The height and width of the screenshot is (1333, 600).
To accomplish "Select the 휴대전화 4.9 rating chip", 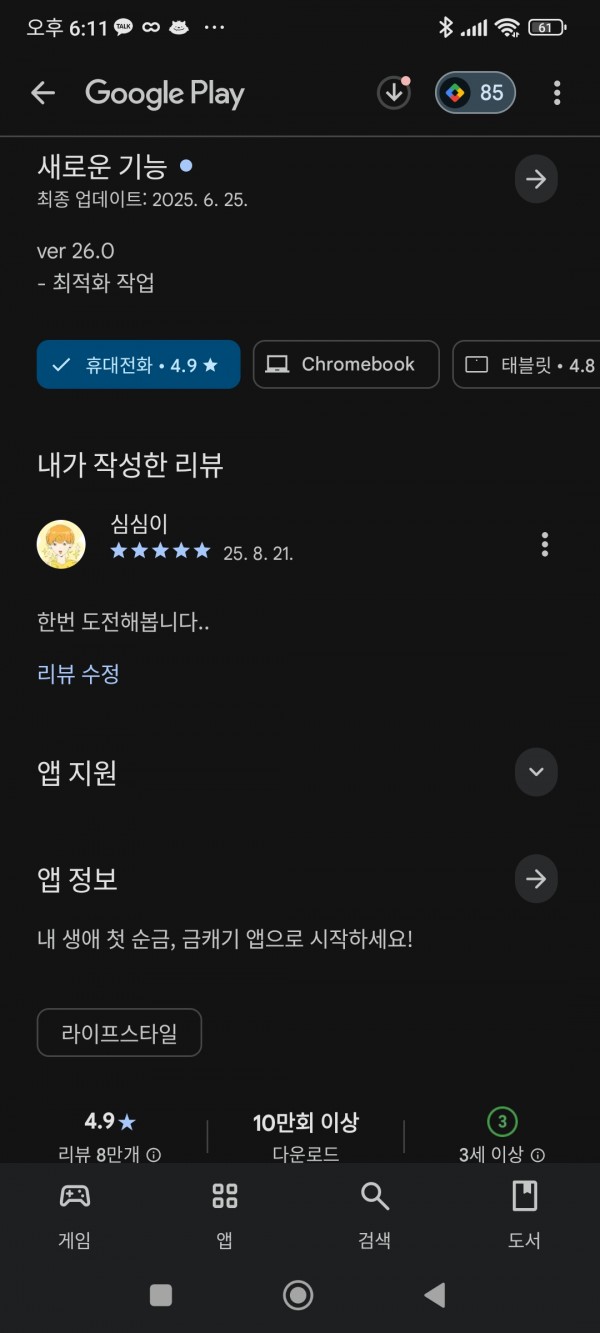I will (139, 364).
